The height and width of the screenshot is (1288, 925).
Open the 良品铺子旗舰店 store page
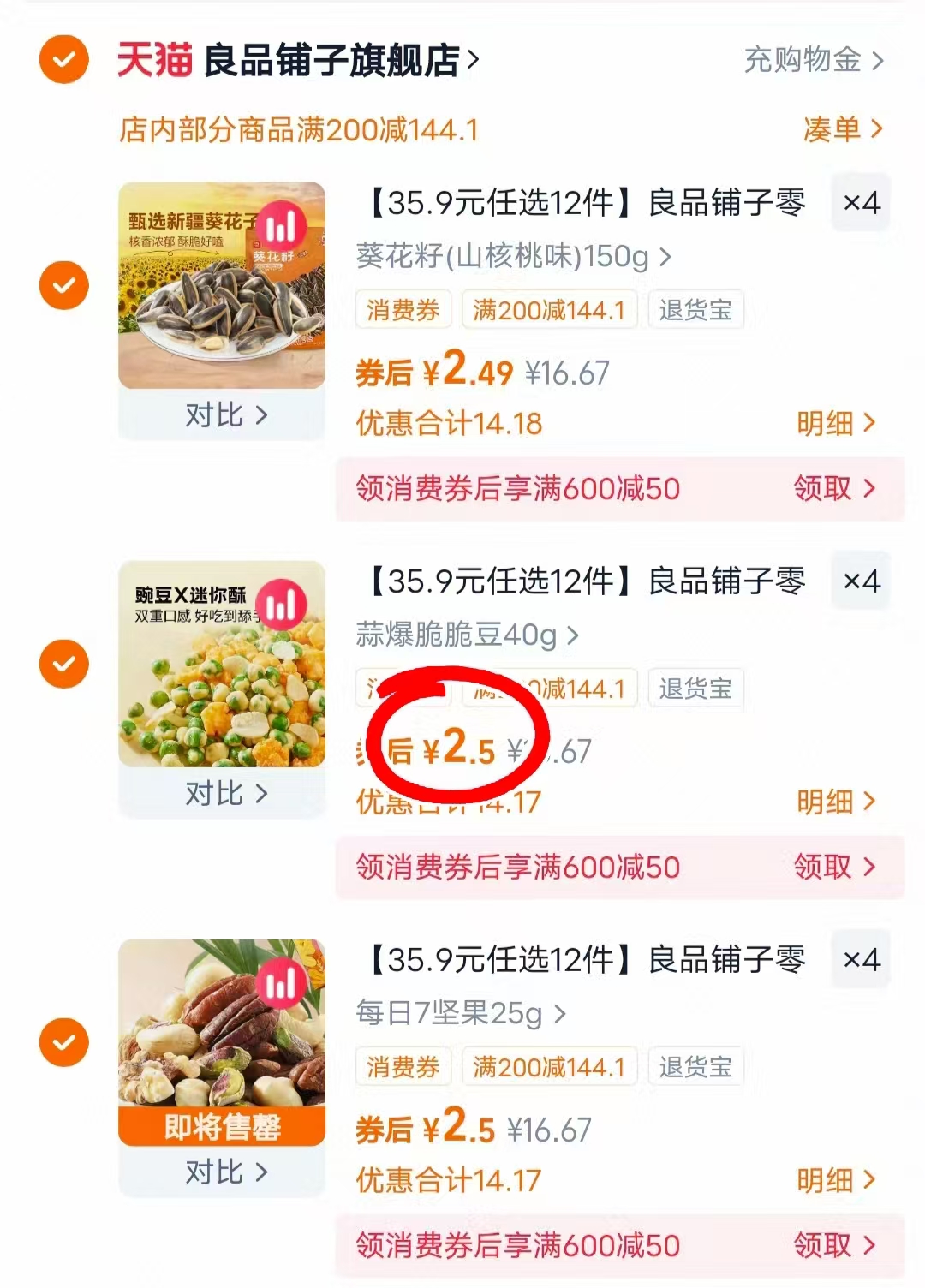334,59
